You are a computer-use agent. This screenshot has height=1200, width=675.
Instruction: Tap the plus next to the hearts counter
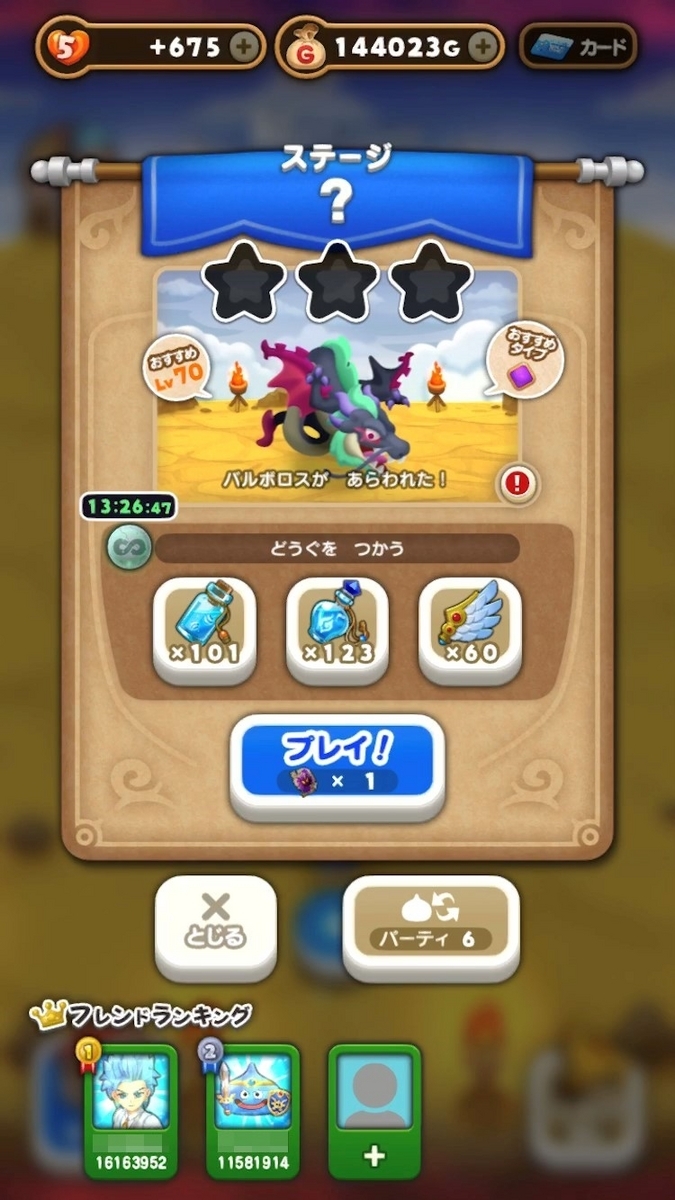pos(242,46)
